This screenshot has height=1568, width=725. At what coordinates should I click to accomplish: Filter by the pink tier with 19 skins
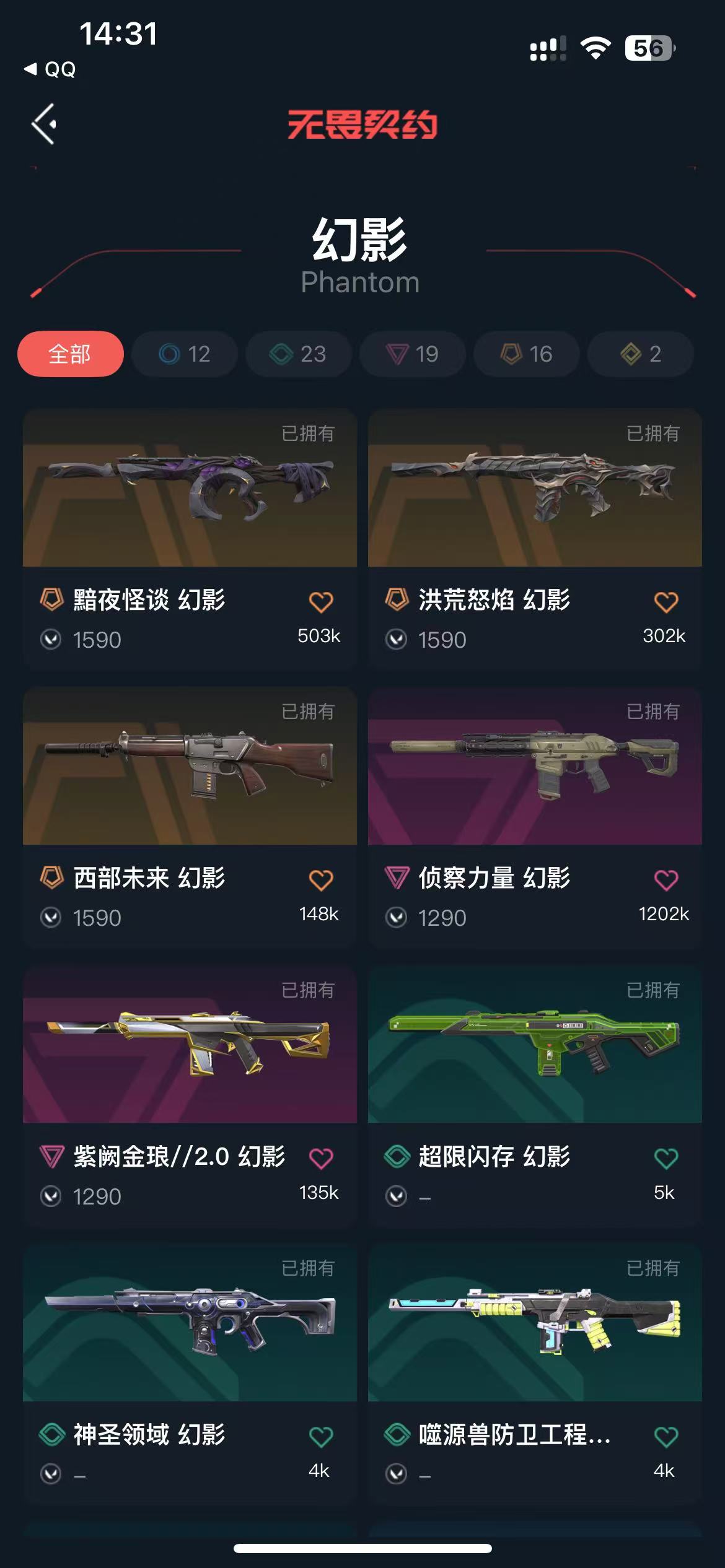click(x=413, y=354)
